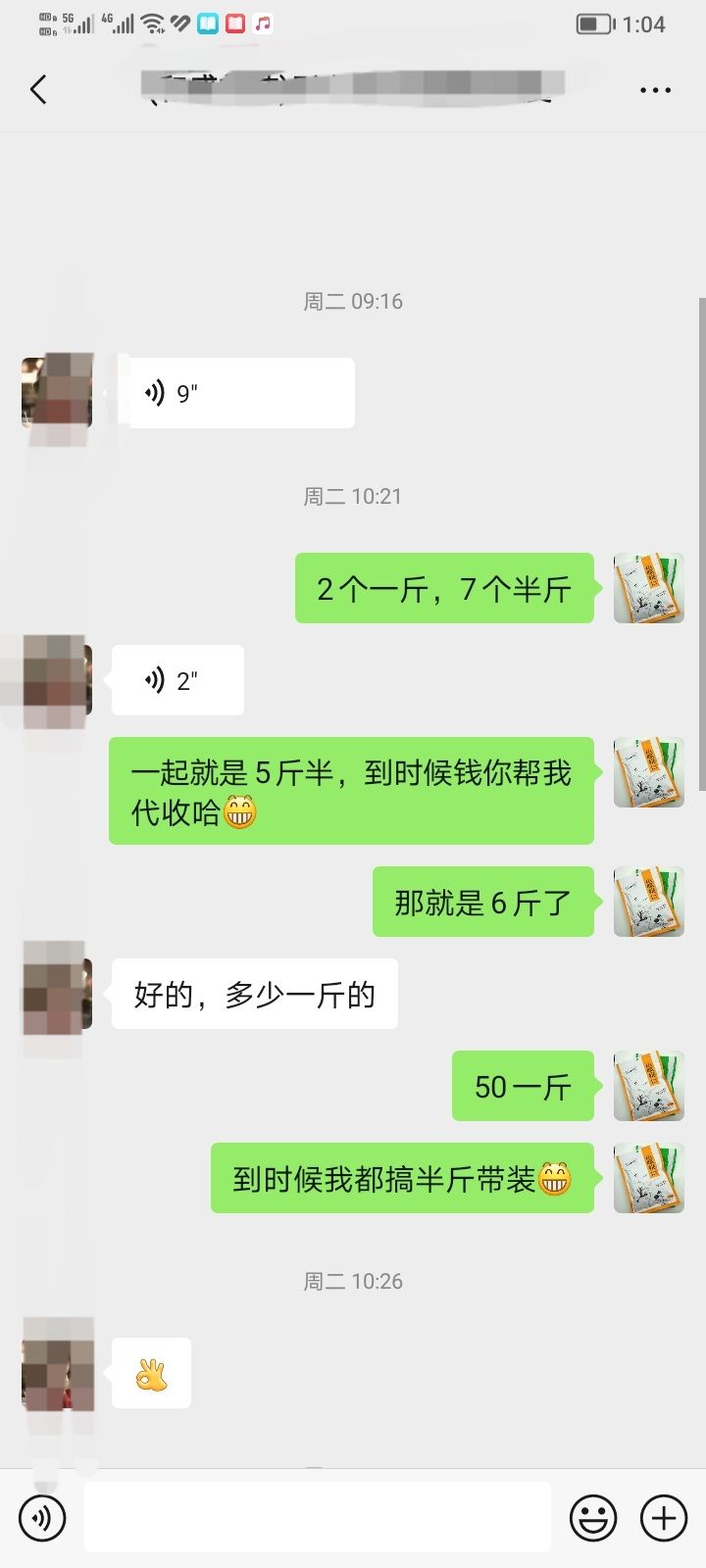Open the chat info overflow menu
Image resolution: width=706 pixels, height=1568 pixels.
(655, 90)
